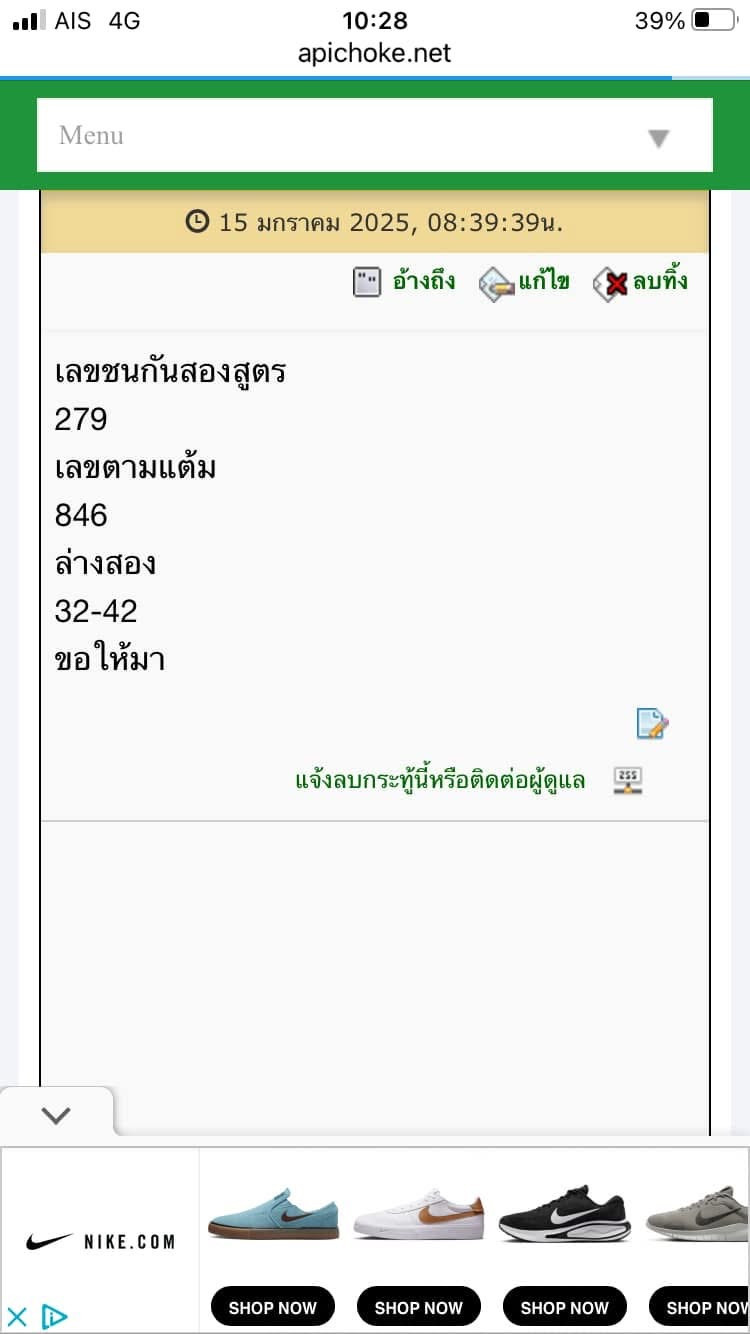Tap SHOP NOW under the blue slip-on shoe
Image resolution: width=750 pixels, height=1334 pixels.
[272, 1307]
